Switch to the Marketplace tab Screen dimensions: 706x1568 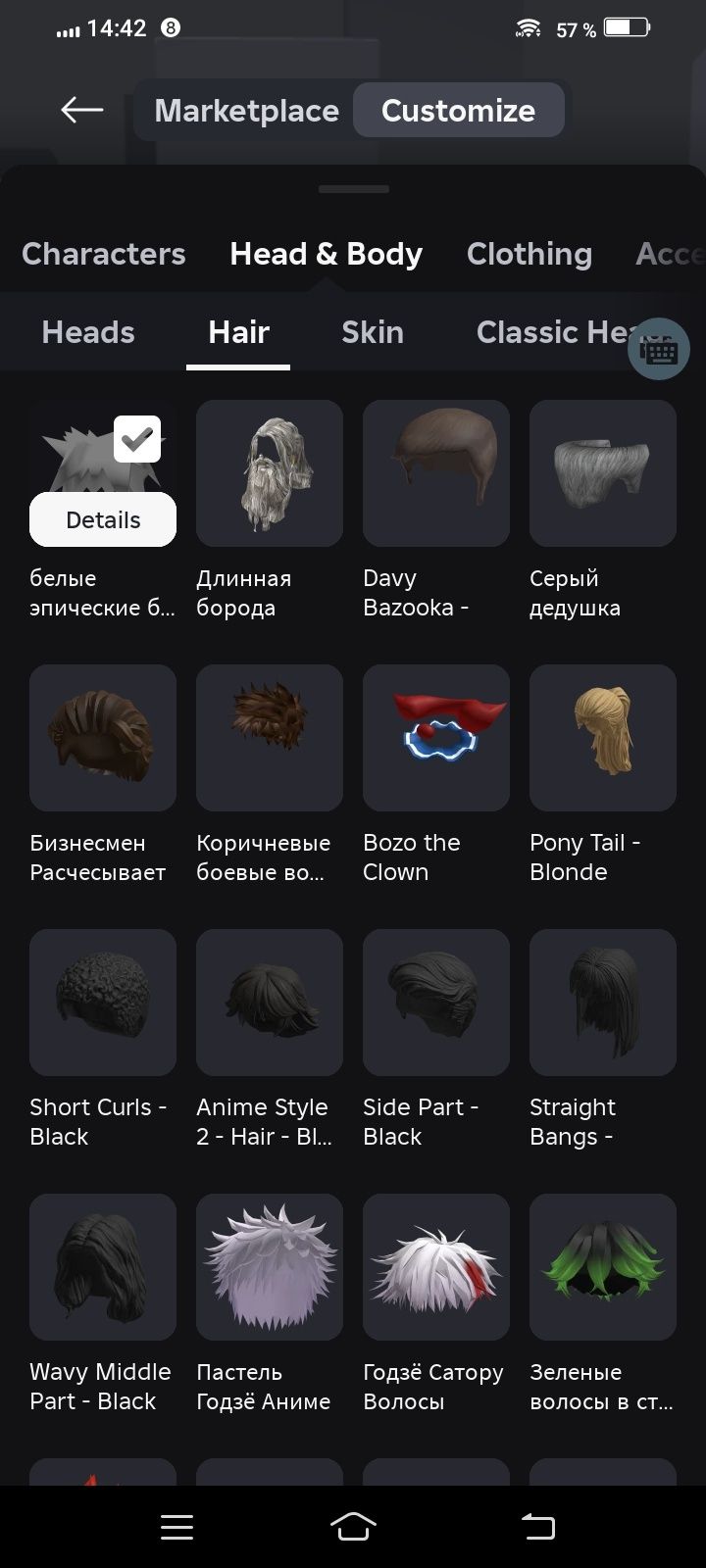point(246,111)
